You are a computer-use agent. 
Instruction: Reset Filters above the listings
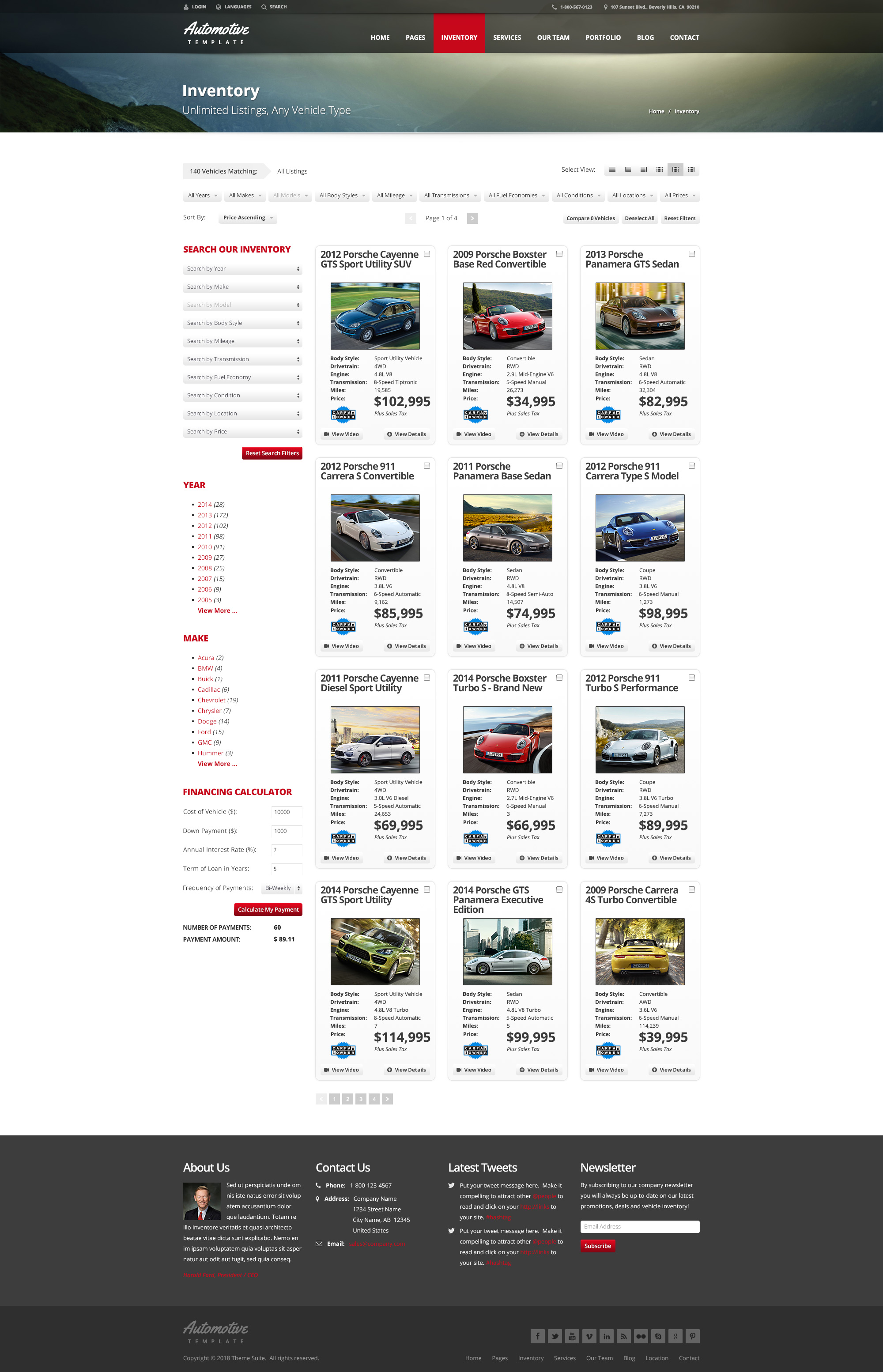pos(679,219)
